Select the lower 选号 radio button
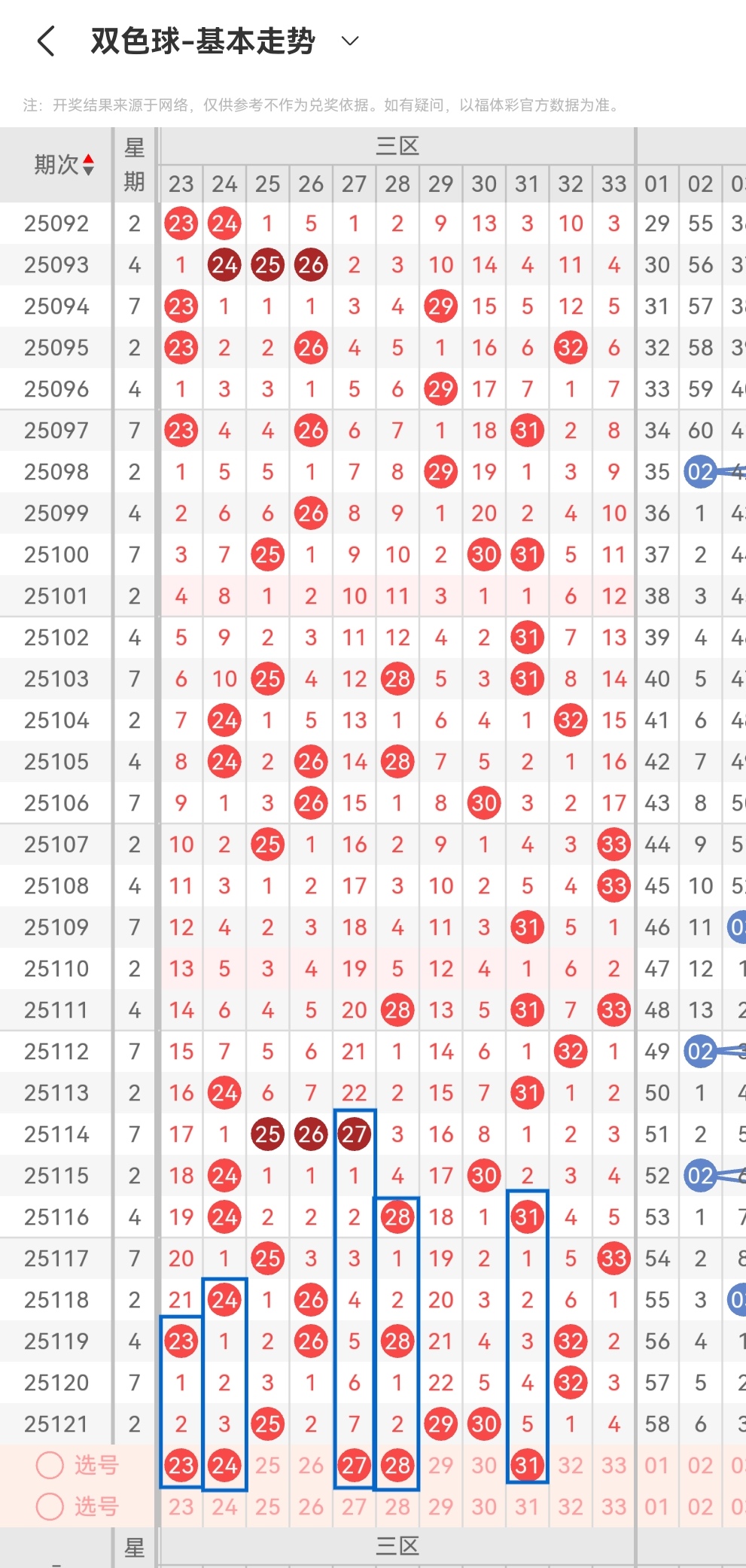The width and height of the screenshot is (746, 1568). [x=50, y=1506]
